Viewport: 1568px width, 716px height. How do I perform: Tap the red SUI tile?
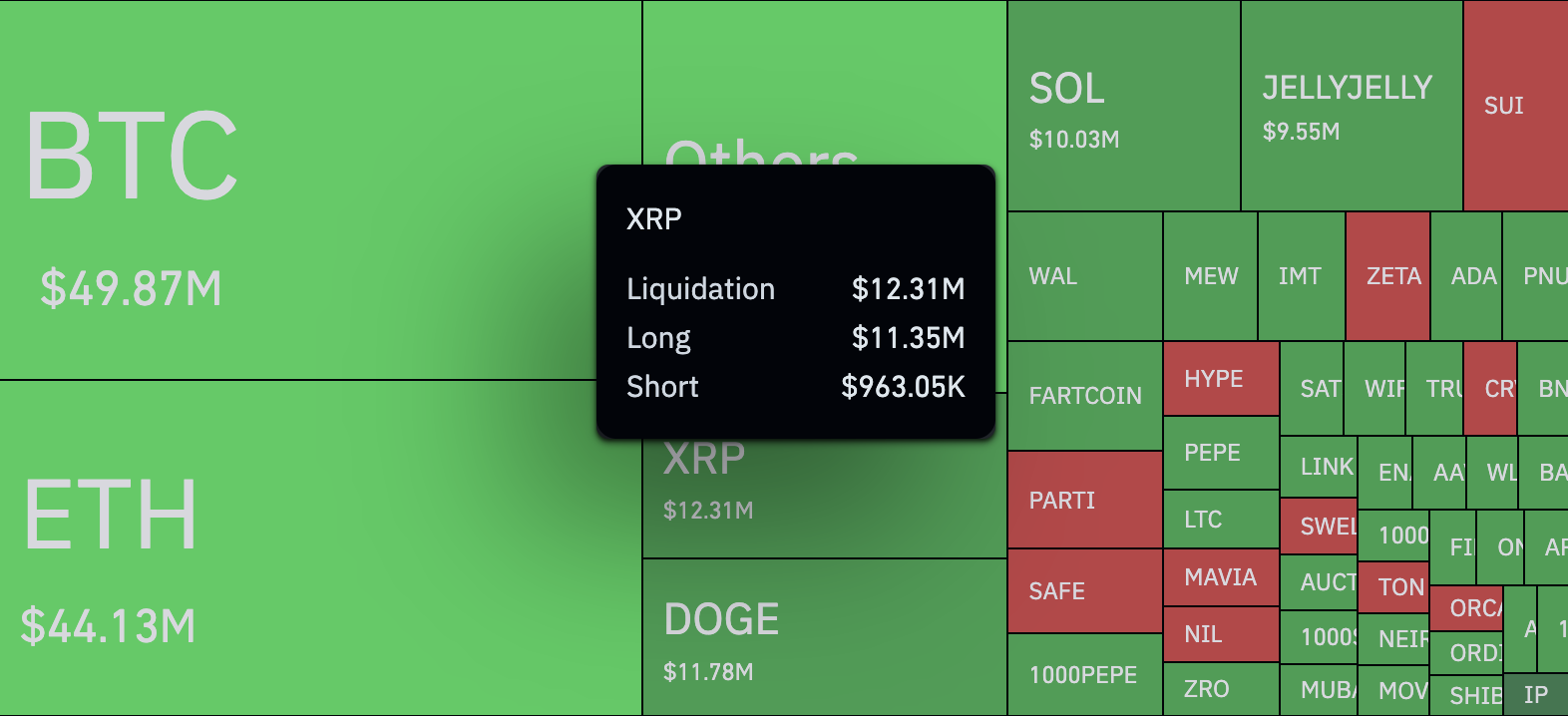(x=1514, y=106)
